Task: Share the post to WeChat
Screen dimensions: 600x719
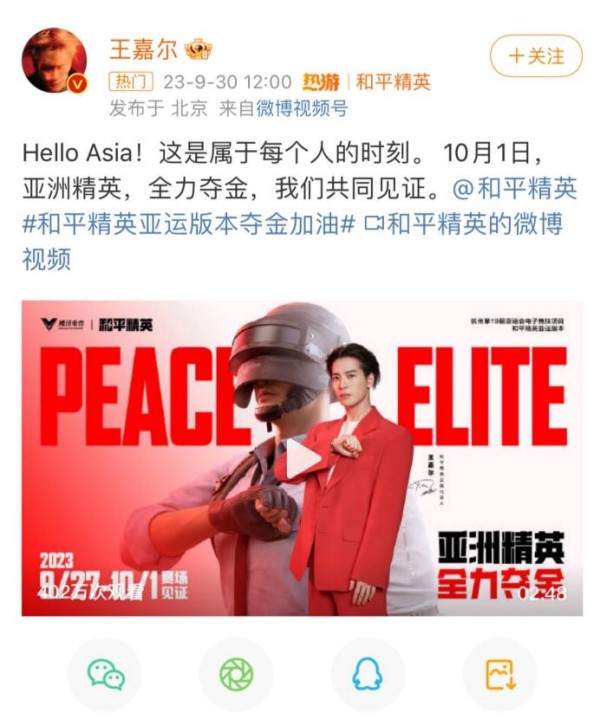Action: pyautogui.click(x=105, y=674)
